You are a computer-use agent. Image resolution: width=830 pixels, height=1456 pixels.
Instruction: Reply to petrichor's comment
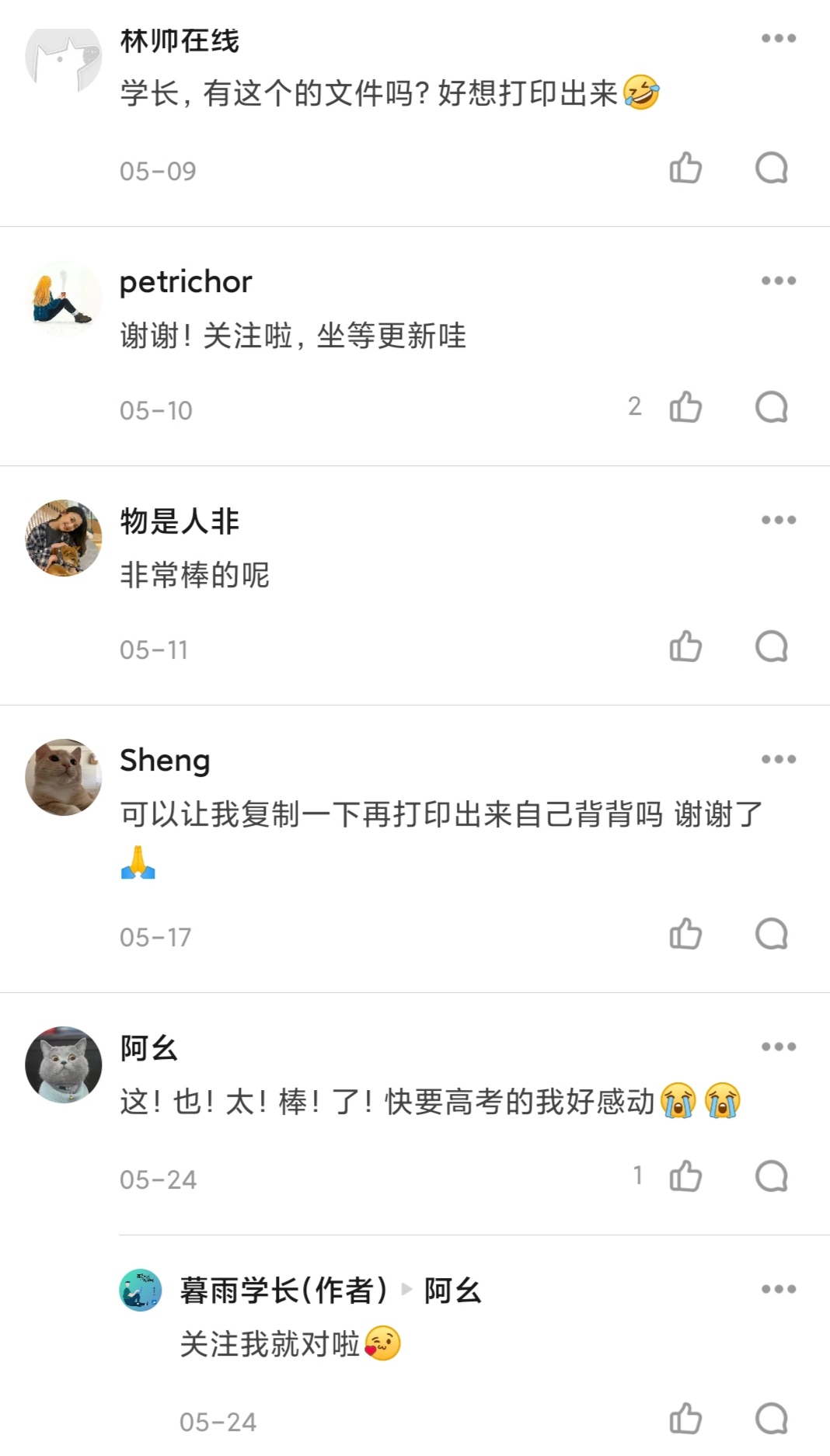[771, 407]
